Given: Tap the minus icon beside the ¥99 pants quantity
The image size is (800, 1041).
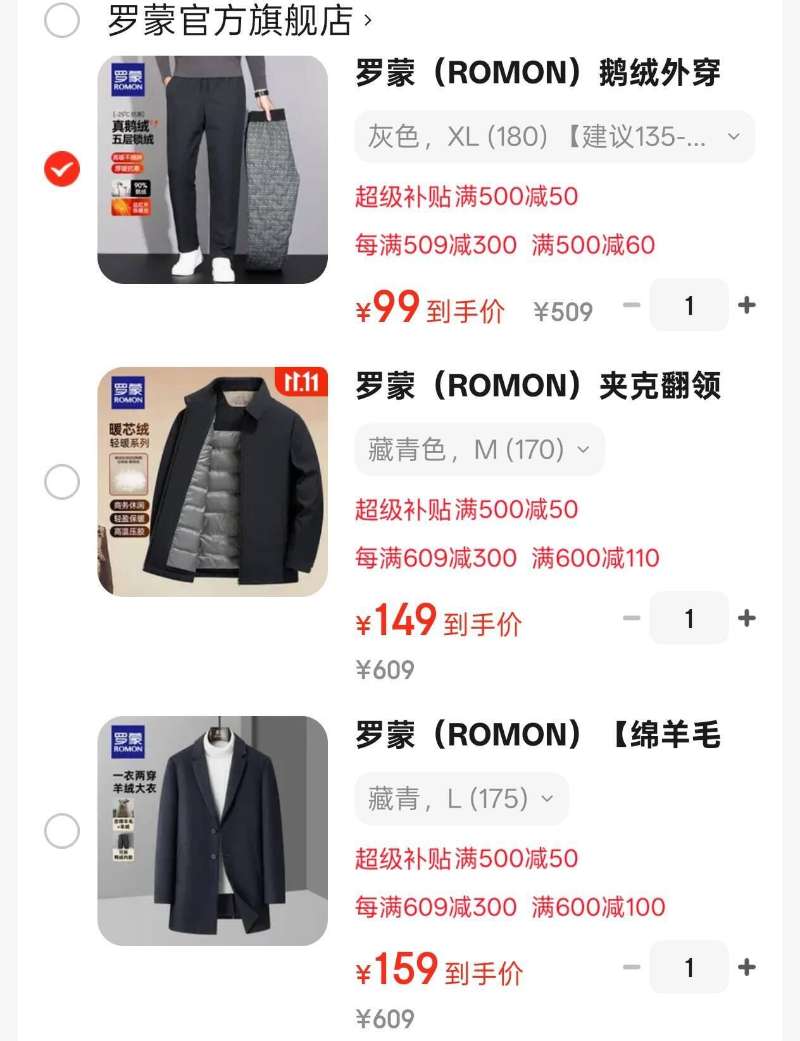Looking at the screenshot, I should tap(631, 307).
